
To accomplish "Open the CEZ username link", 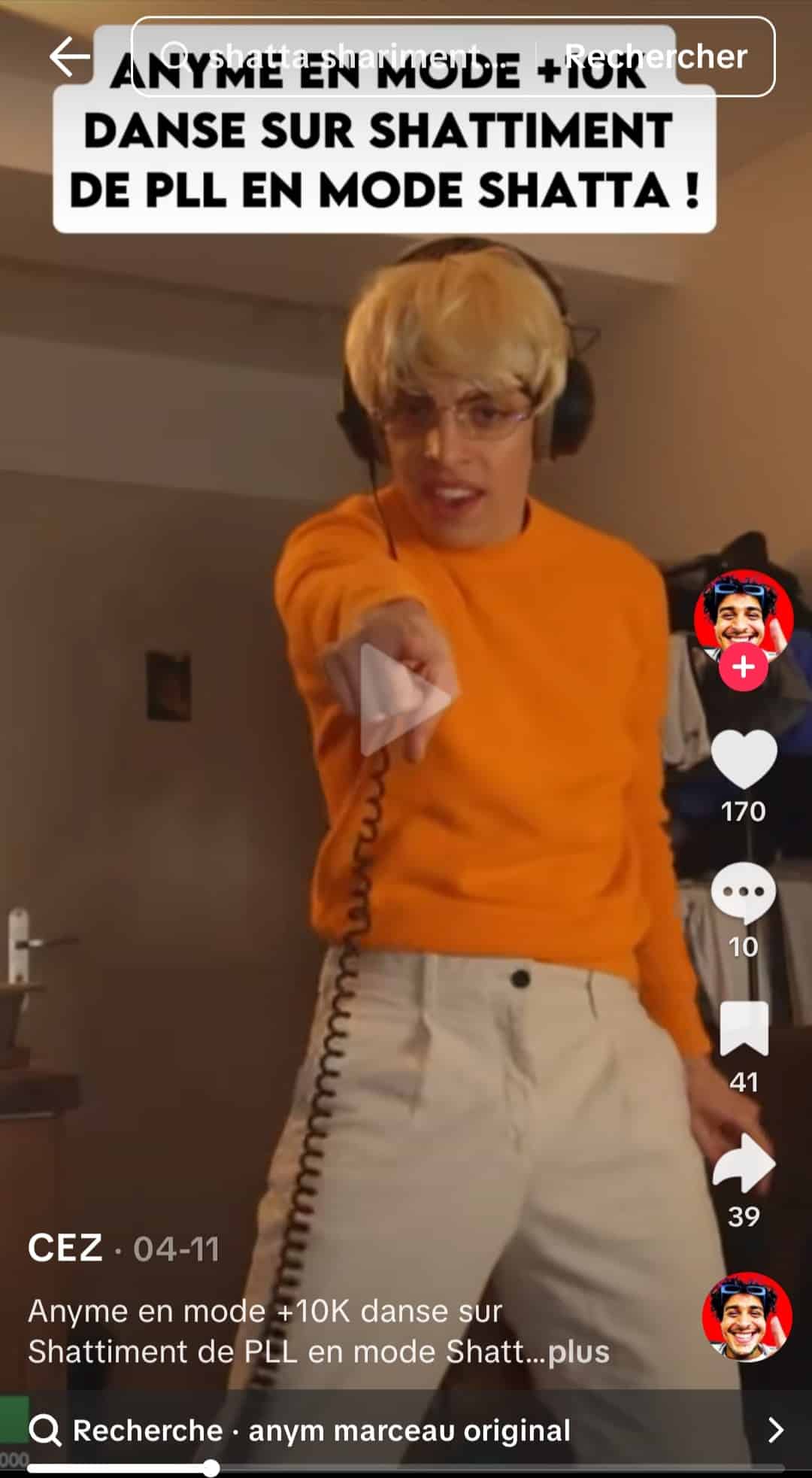I will tap(65, 1249).
